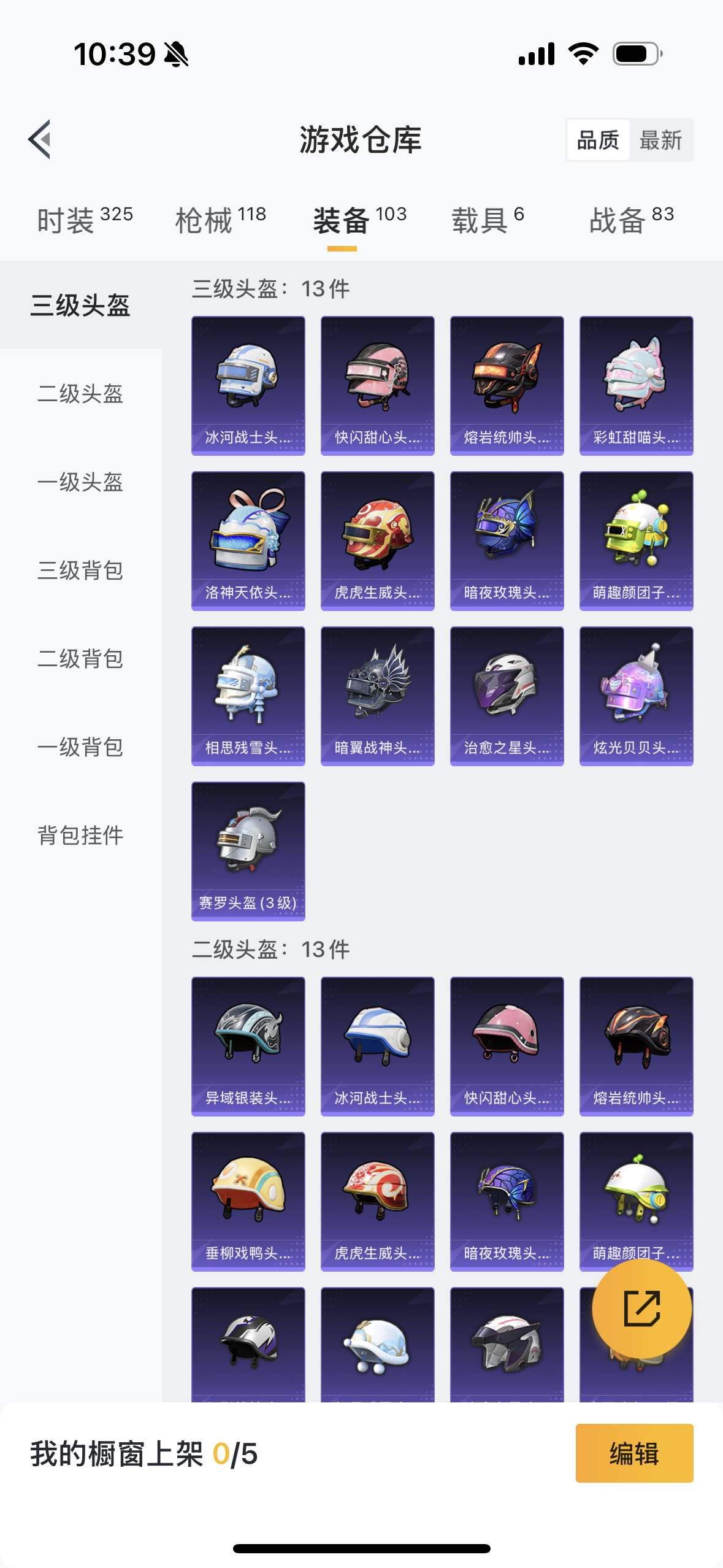Jump to the 一级头盔 category
This screenshot has height=1568, width=723.
[81, 482]
